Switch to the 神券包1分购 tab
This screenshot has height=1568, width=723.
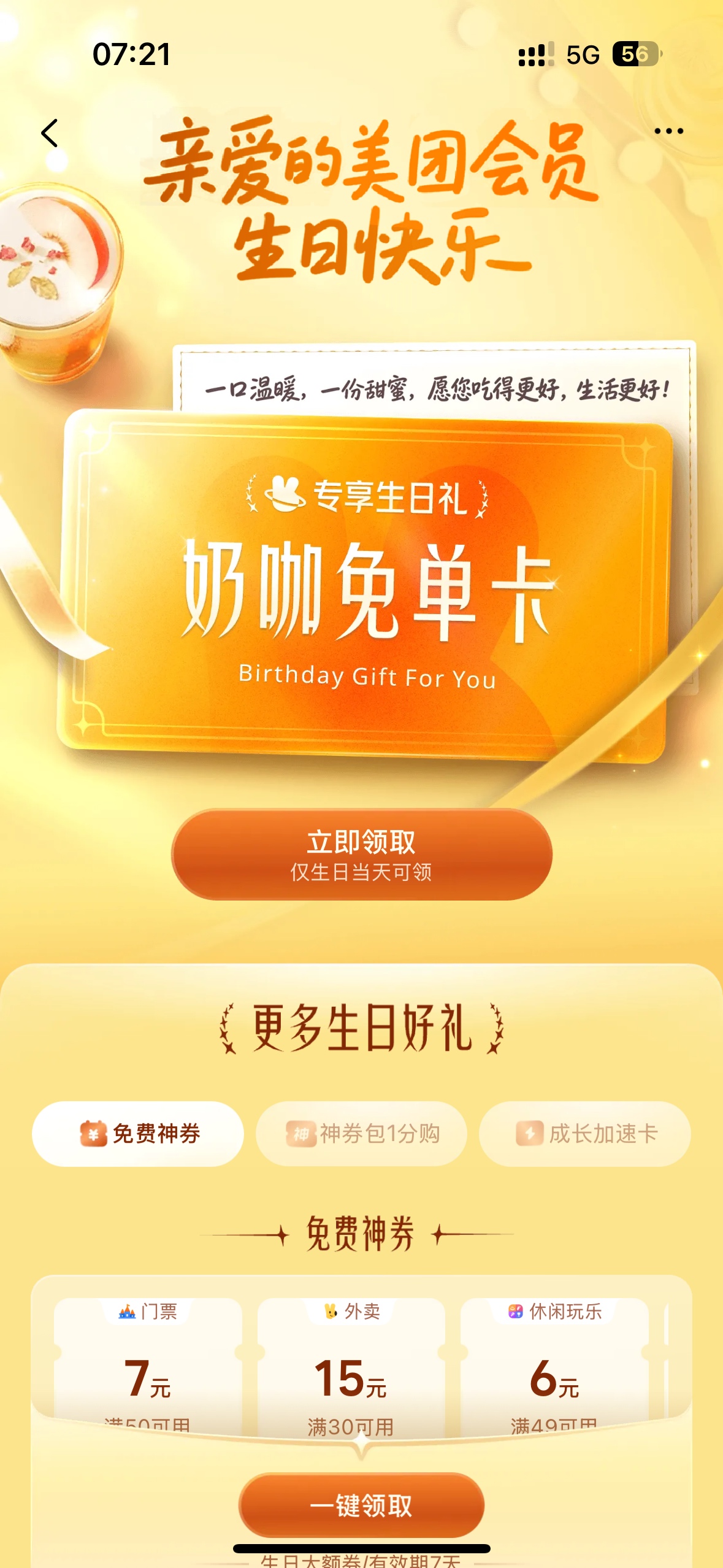coord(362,1134)
